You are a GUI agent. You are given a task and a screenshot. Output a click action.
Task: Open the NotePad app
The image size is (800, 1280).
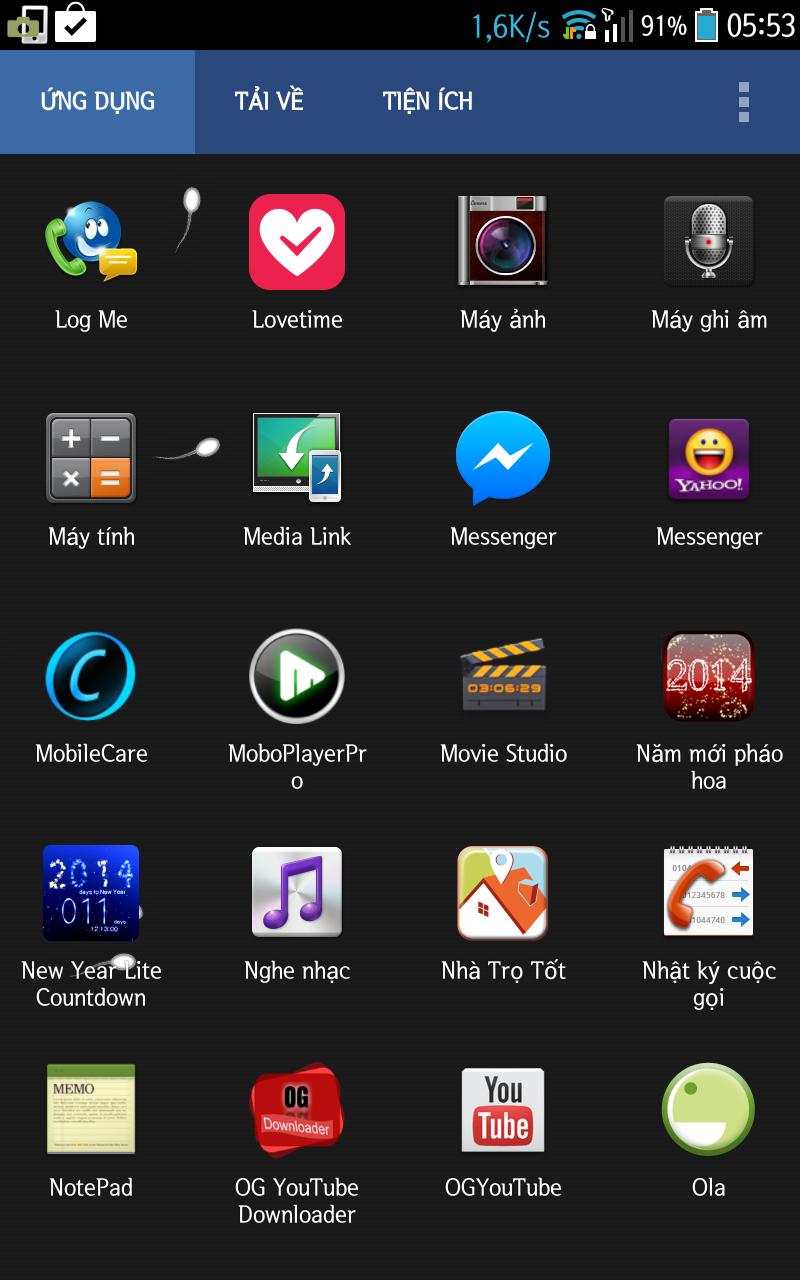point(91,1109)
